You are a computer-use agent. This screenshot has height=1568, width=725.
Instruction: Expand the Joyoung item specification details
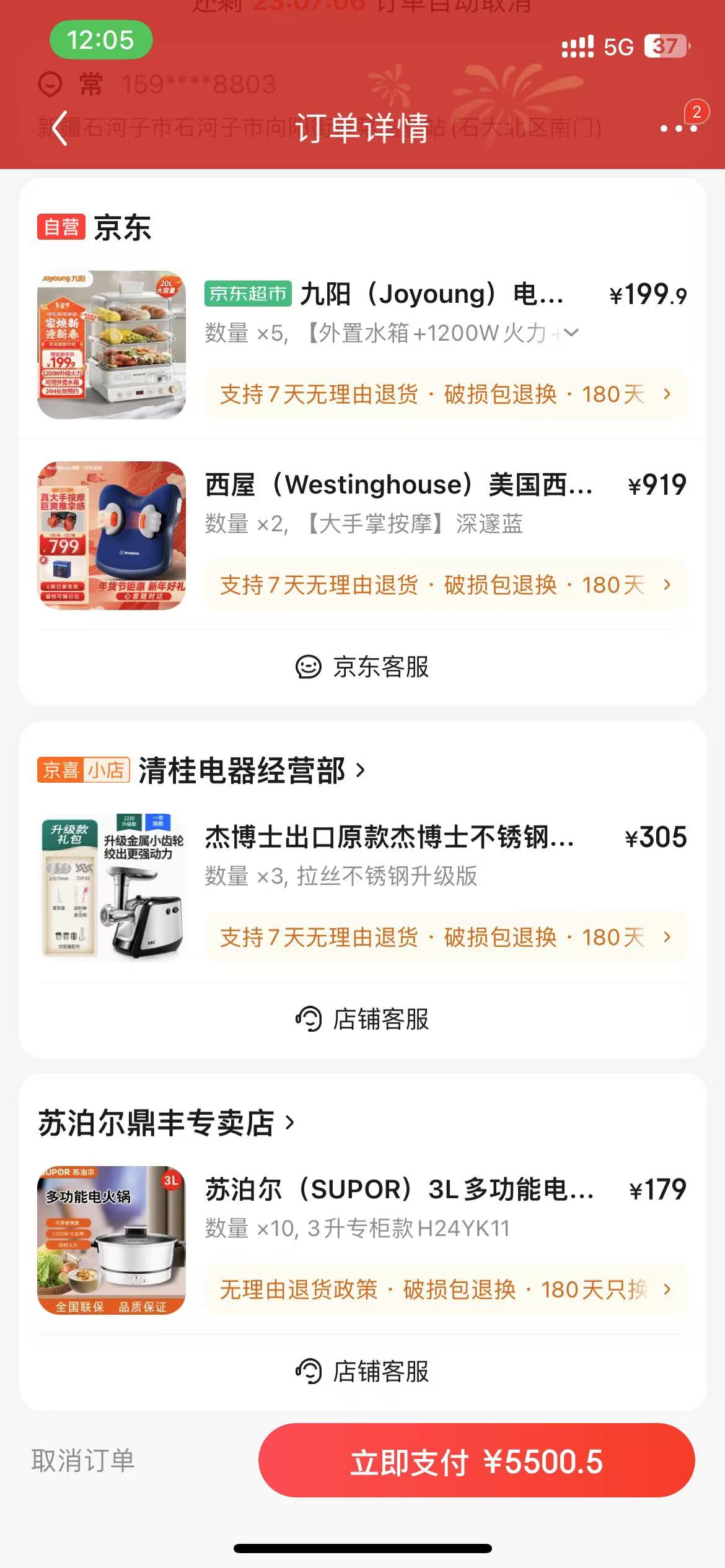tap(571, 333)
